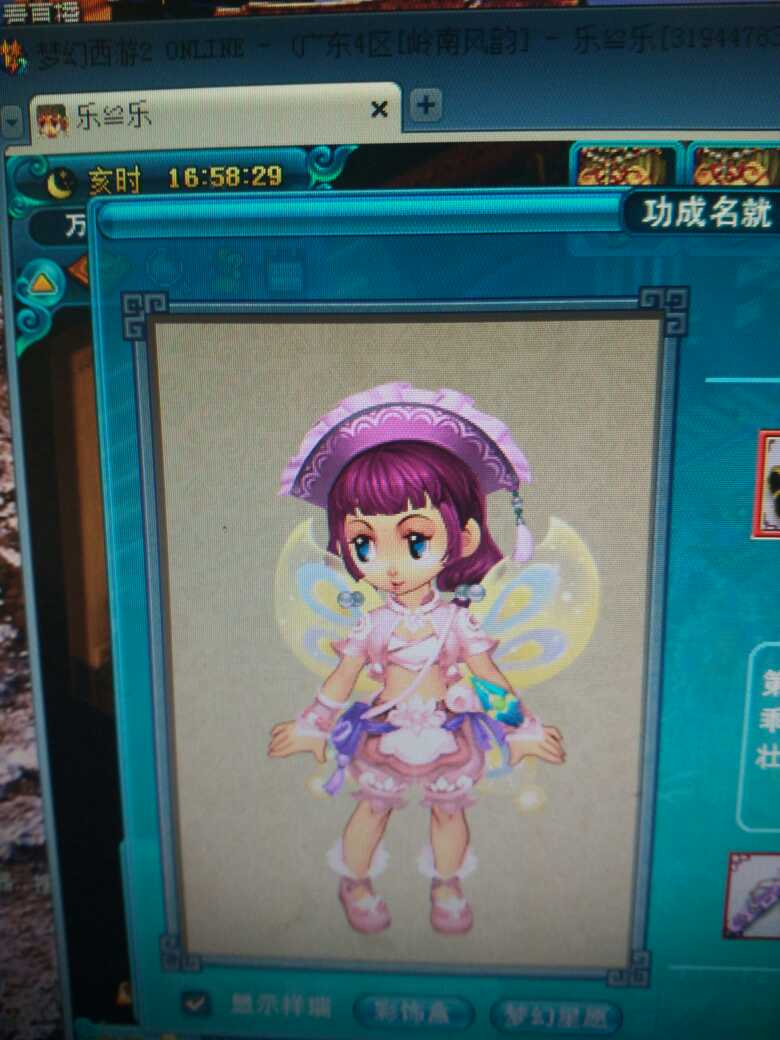Toggle the 显示祥瑞 checkbox
This screenshot has width=780, height=1040.
pyautogui.click(x=197, y=1003)
